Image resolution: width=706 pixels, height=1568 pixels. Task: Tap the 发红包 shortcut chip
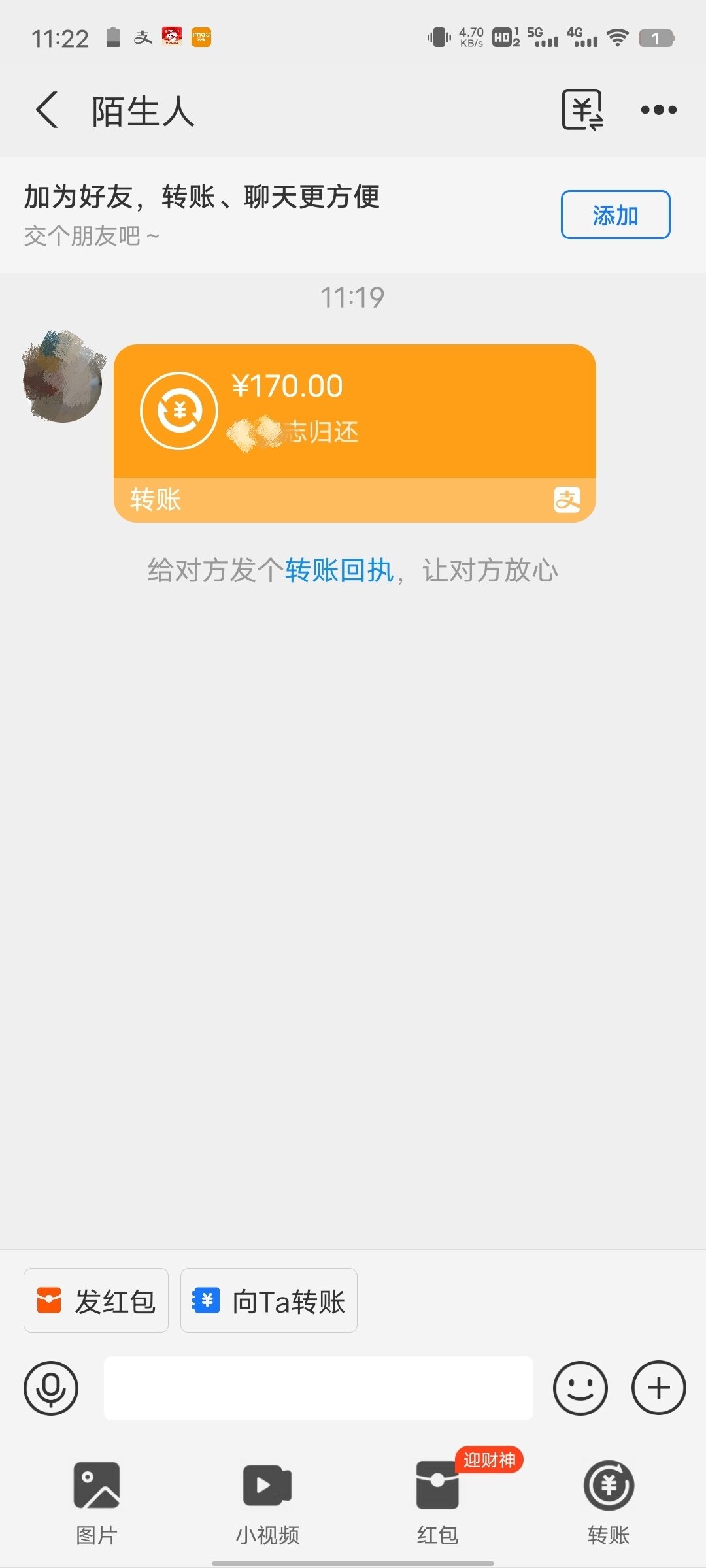[96, 1301]
